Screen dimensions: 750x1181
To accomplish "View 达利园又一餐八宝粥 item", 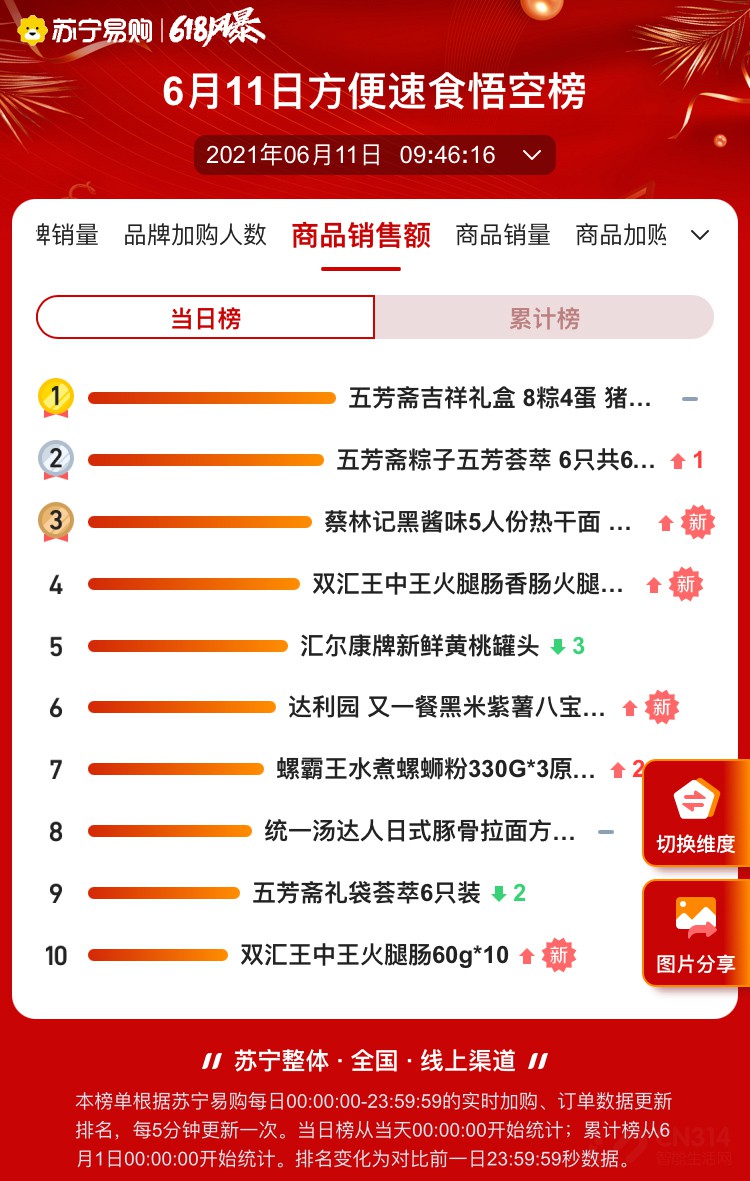I will point(446,708).
